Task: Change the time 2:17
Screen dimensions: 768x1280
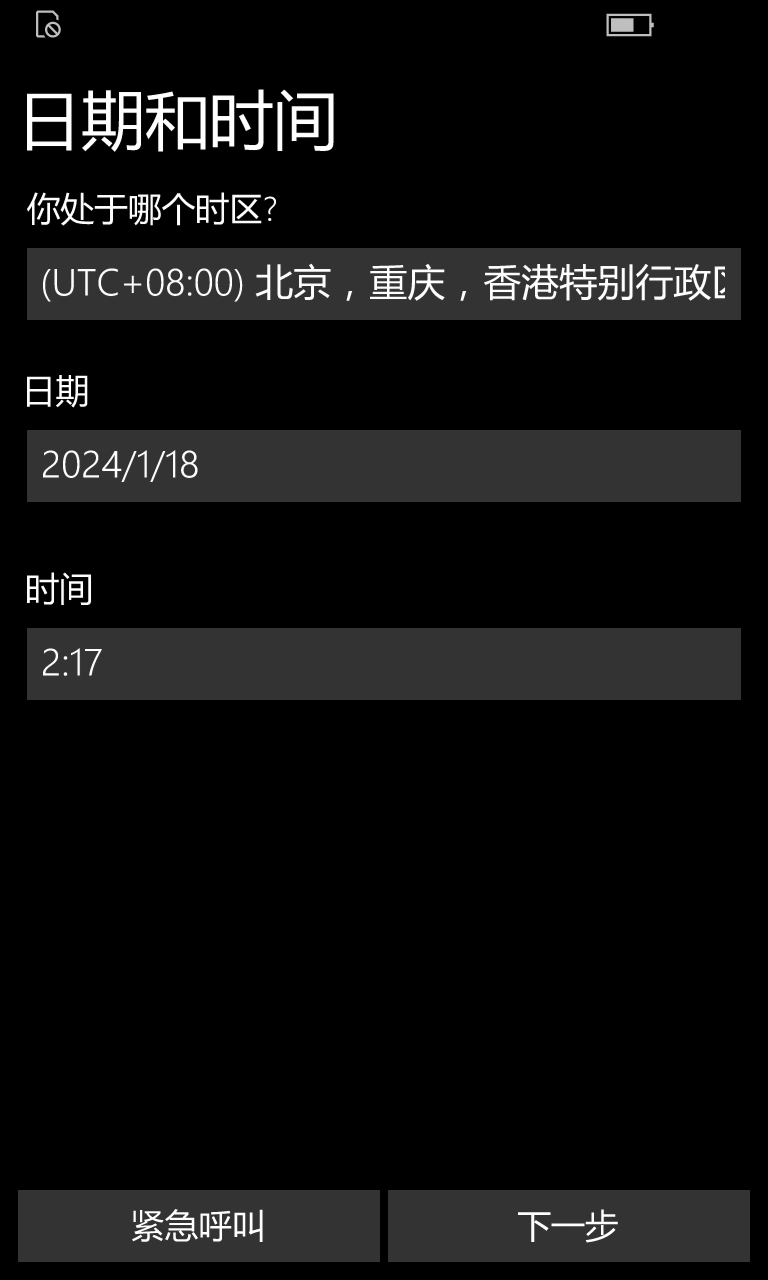Action: point(383,664)
